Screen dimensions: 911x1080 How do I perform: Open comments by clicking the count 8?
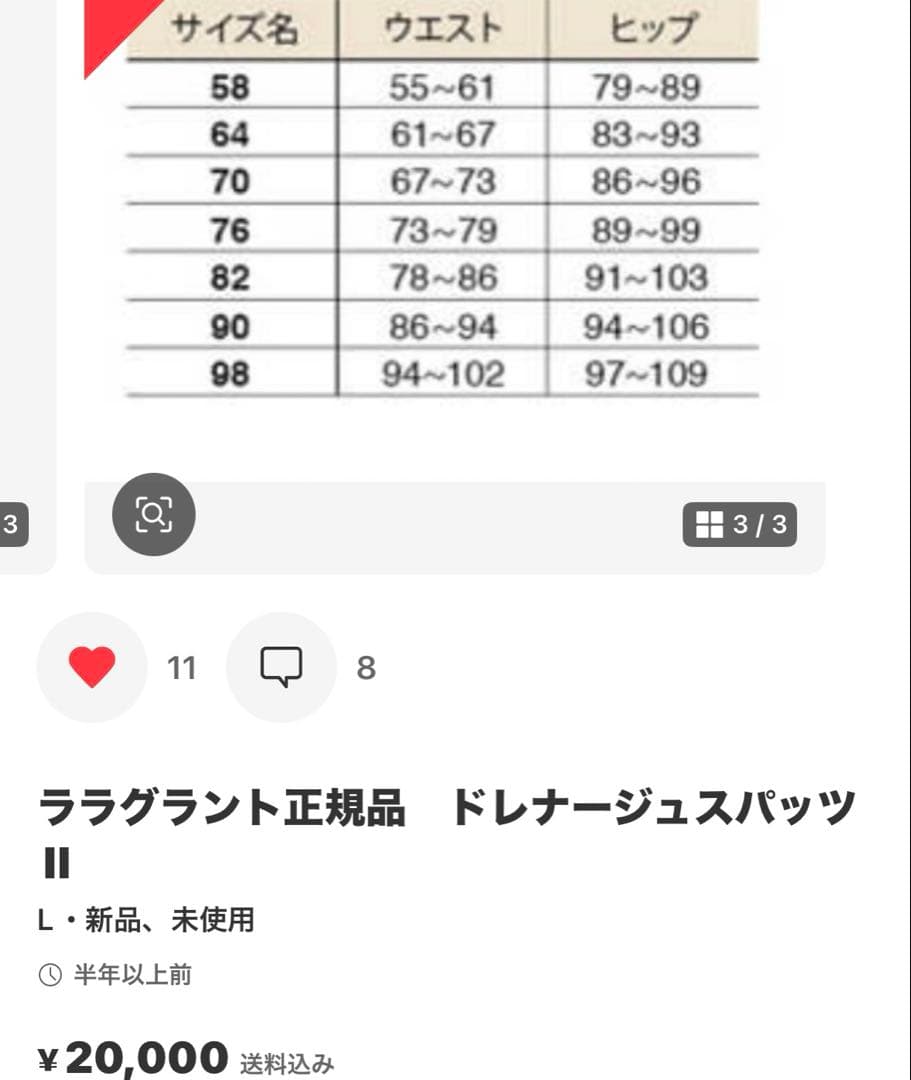tap(366, 667)
